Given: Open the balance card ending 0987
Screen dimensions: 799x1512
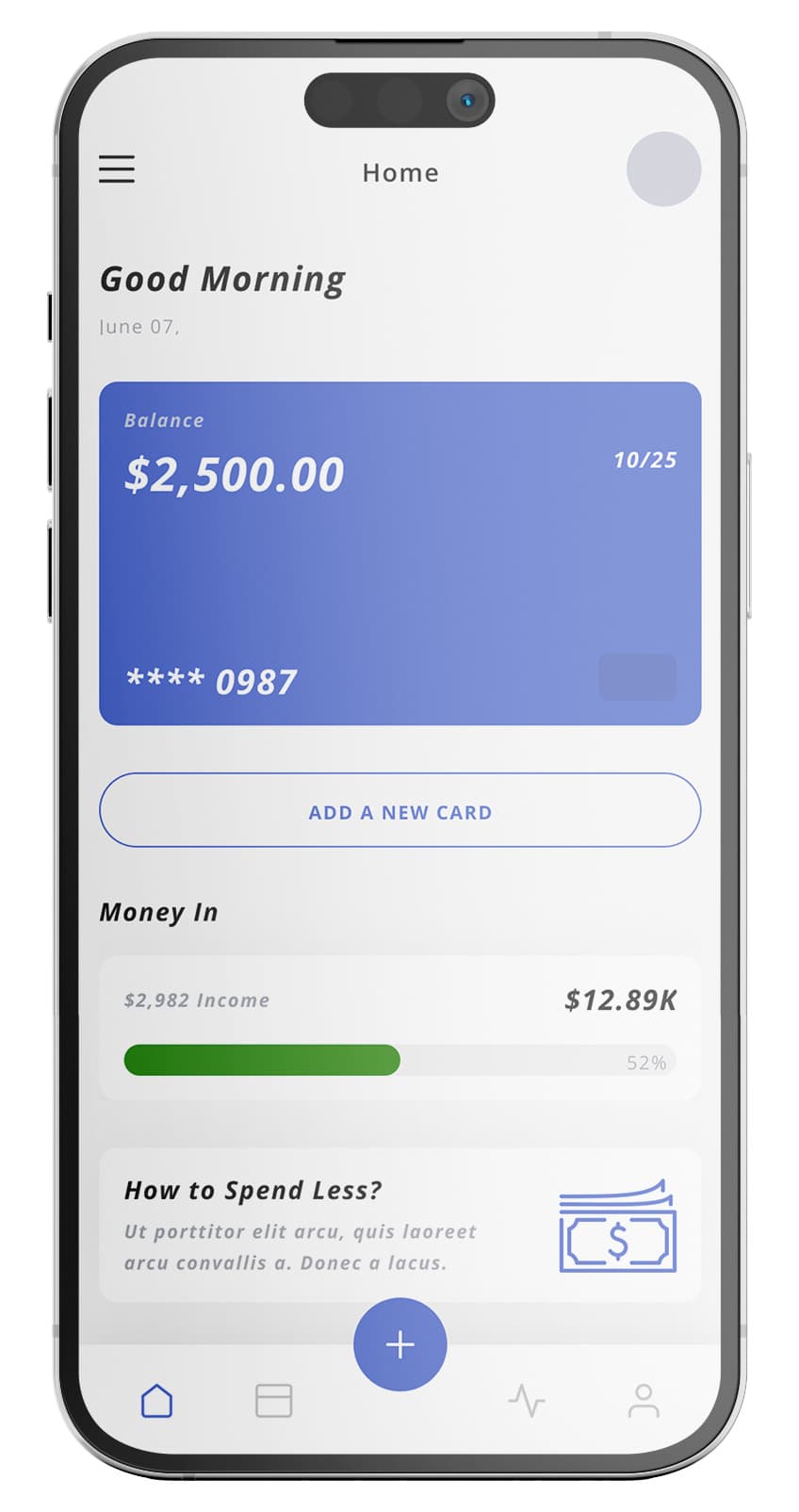Looking at the screenshot, I should click(399, 554).
